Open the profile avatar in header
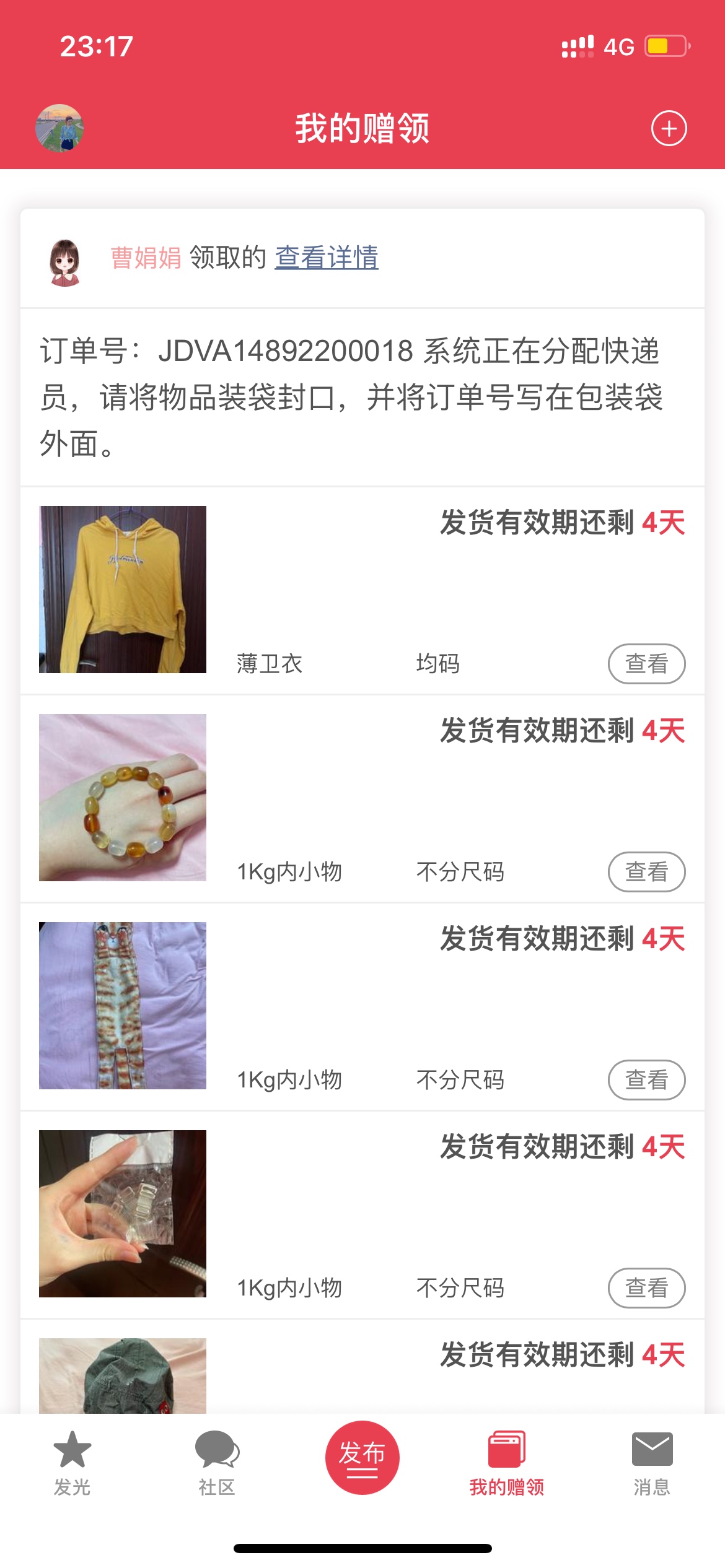This screenshot has width=725, height=1568. point(59,128)
